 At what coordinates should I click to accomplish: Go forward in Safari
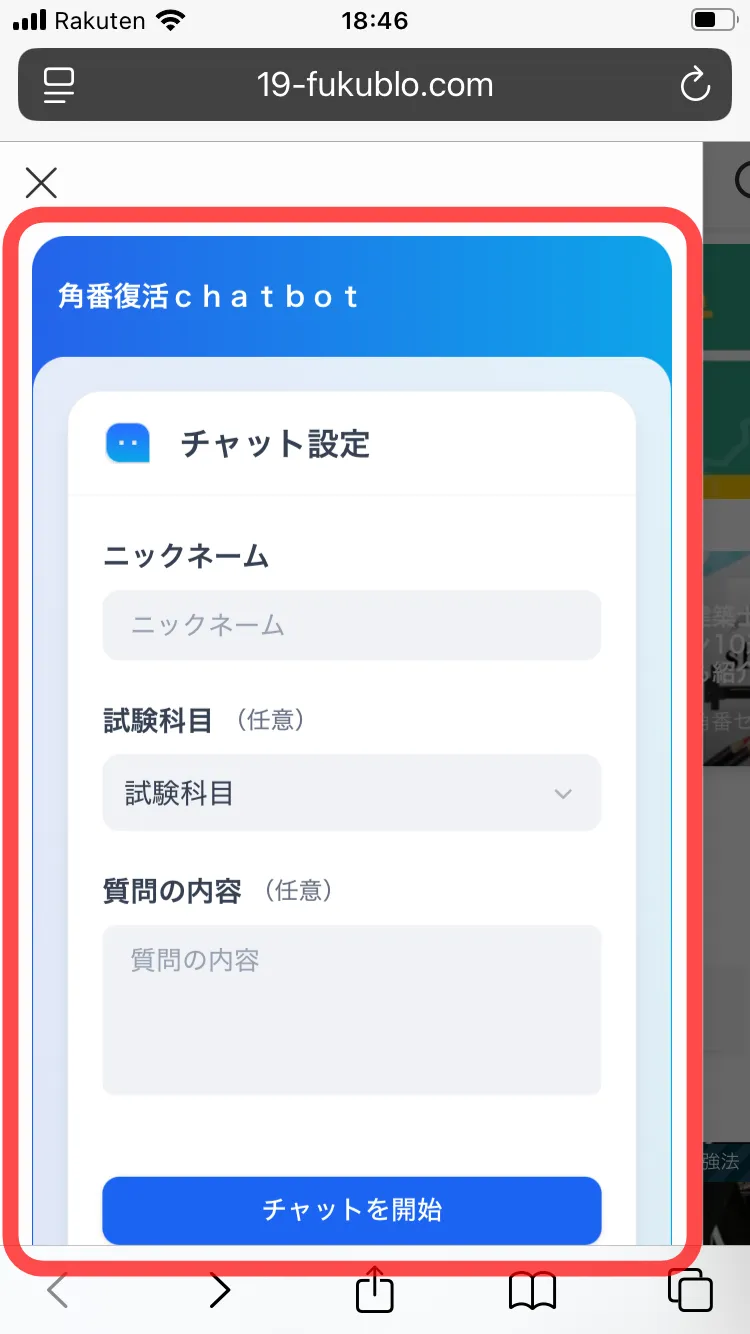220,1291
